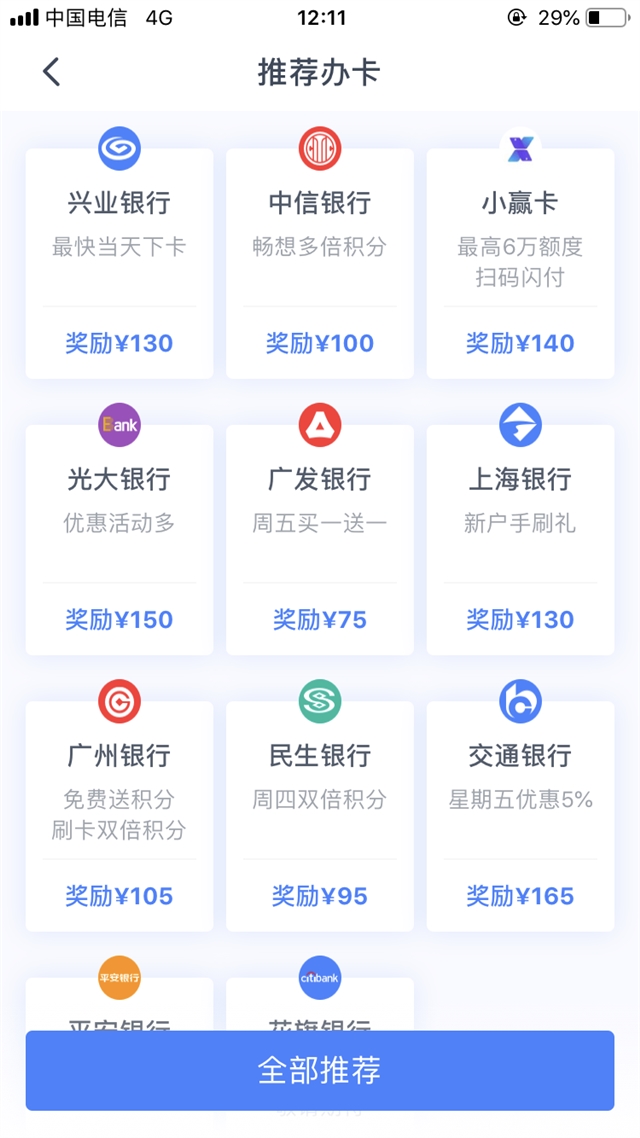Tap the 上海银行 card tile
The width and height of the screenshot is (640, 1138).
click(x=520, y=540)
